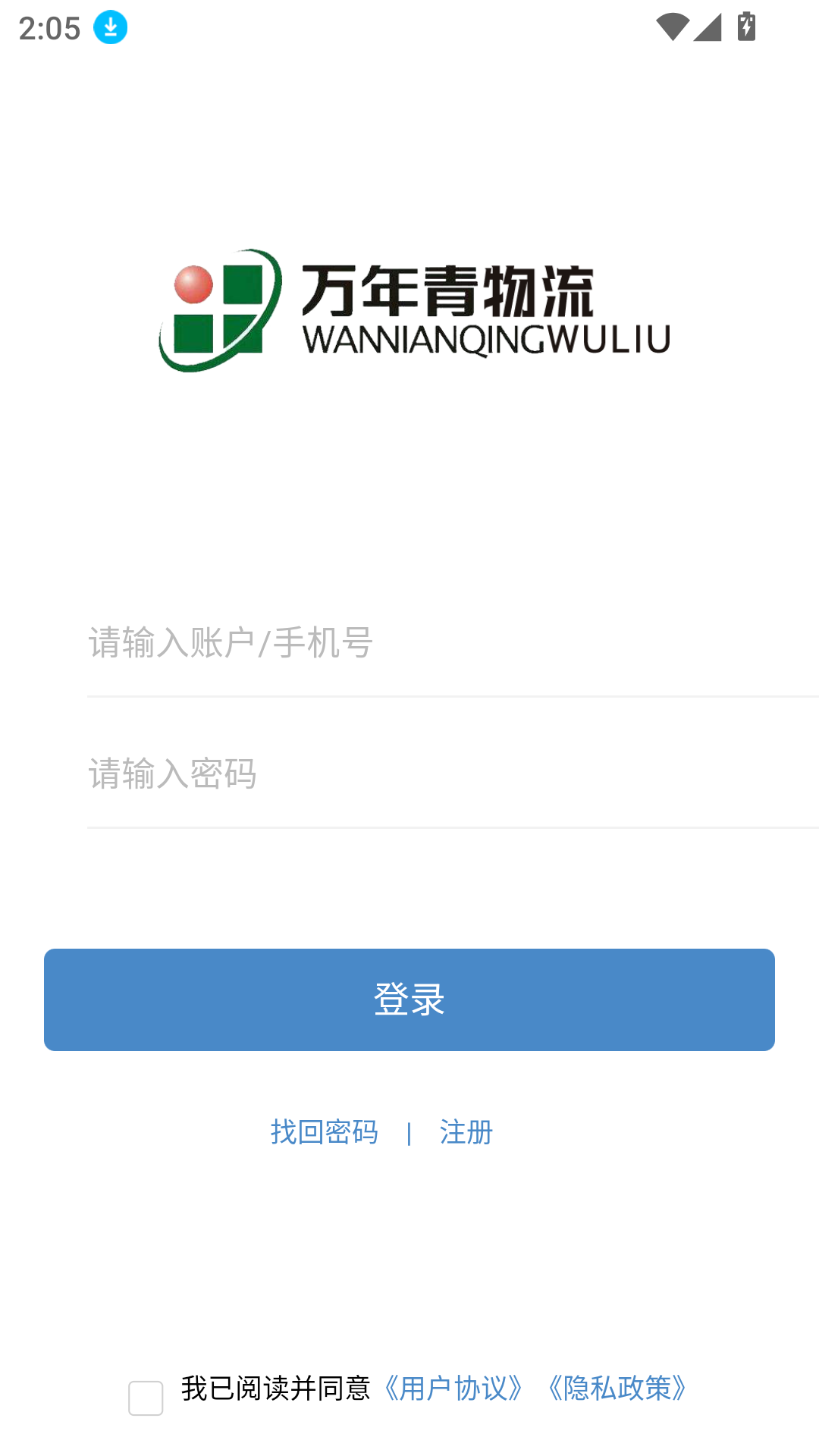Open the 注册 registration link

[466, 1132]
